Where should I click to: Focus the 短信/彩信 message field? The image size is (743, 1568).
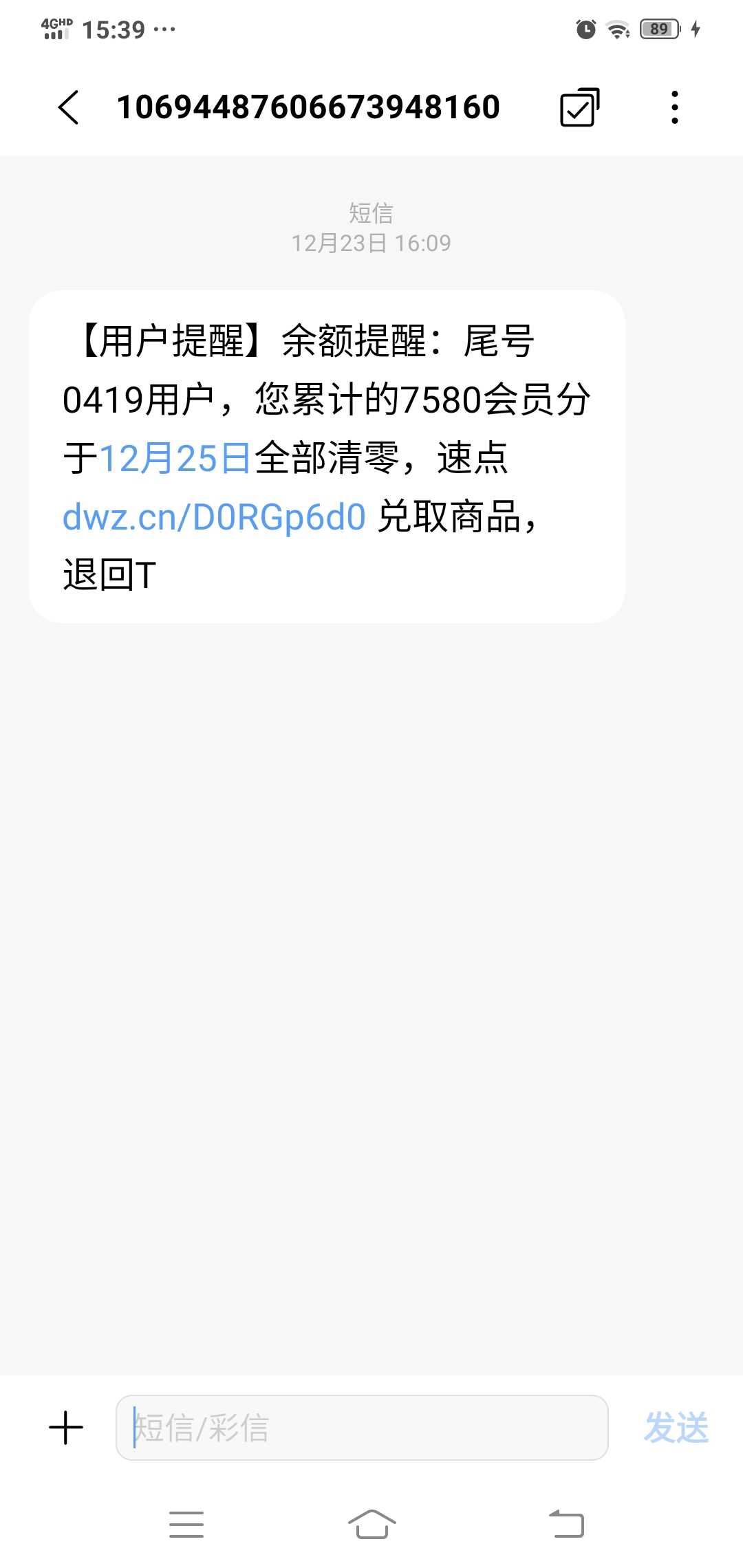[x=362, y=1428]
